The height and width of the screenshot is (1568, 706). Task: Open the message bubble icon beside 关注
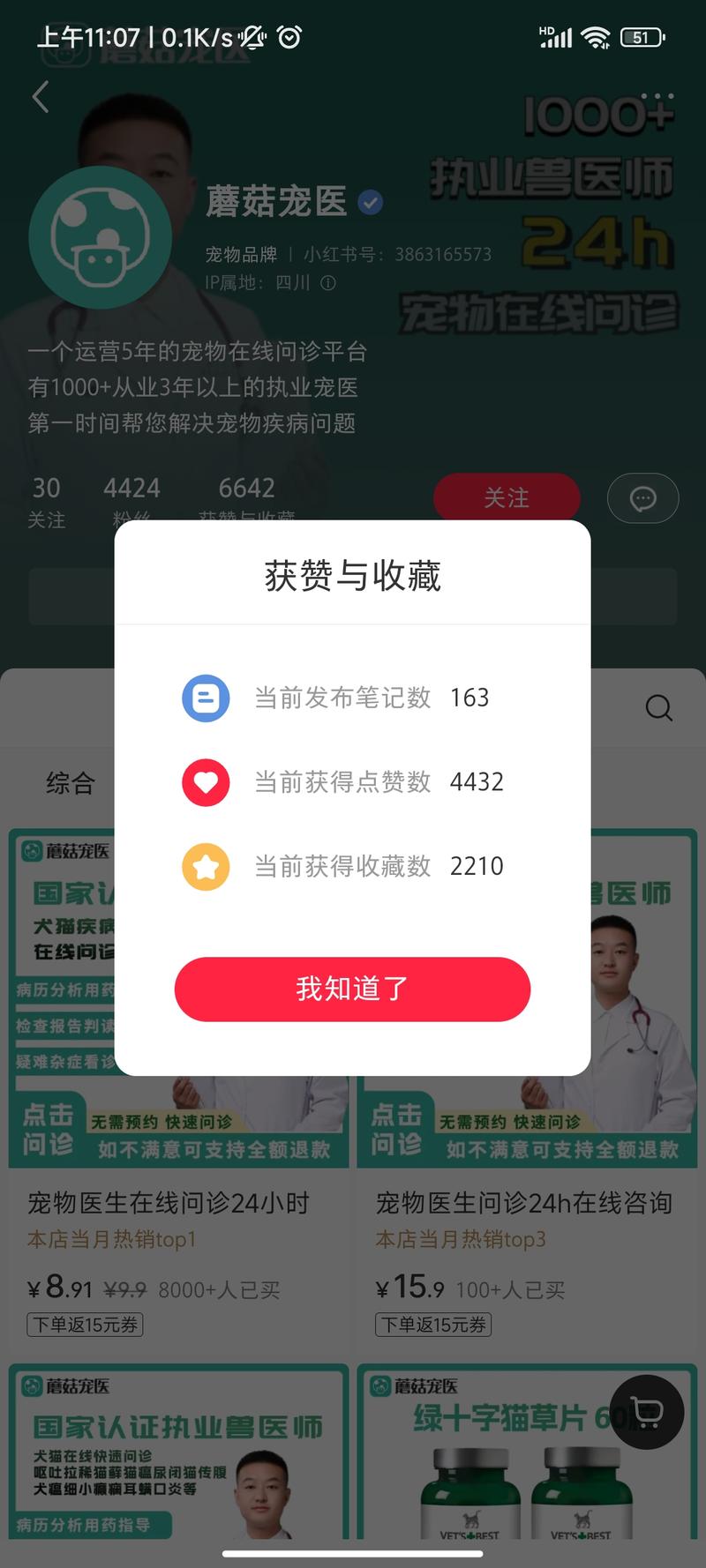click(x=642, y=497)
